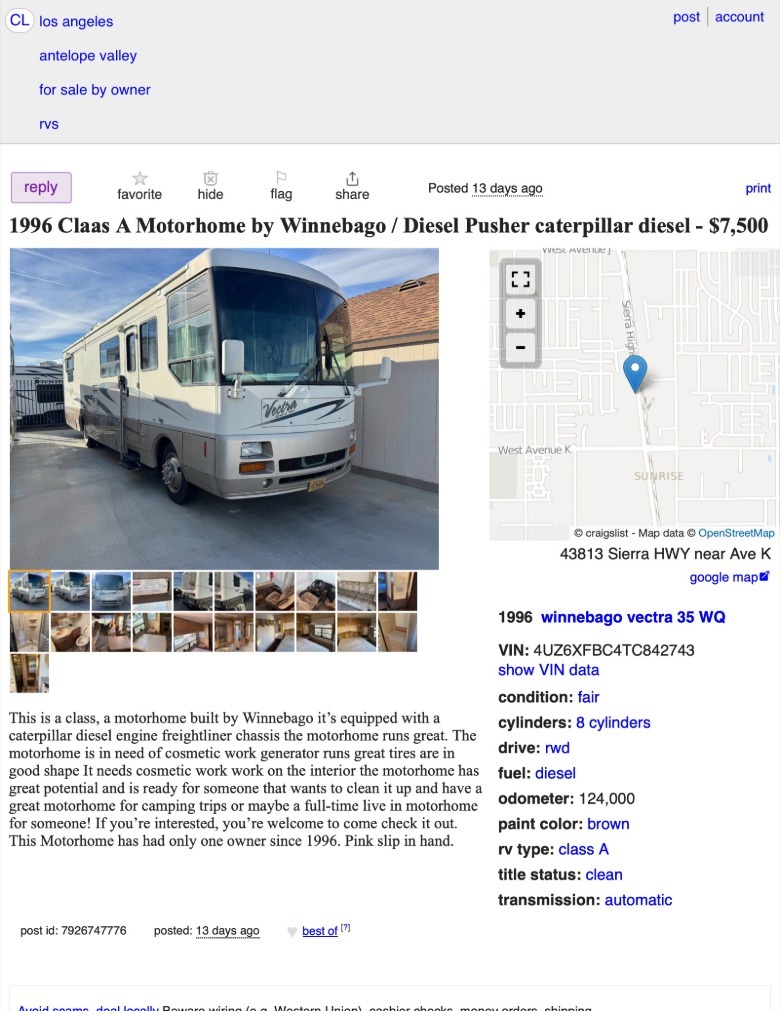Go to antelope valley listings
This screenshot has width=780, height=1011.
click(88, 56)
